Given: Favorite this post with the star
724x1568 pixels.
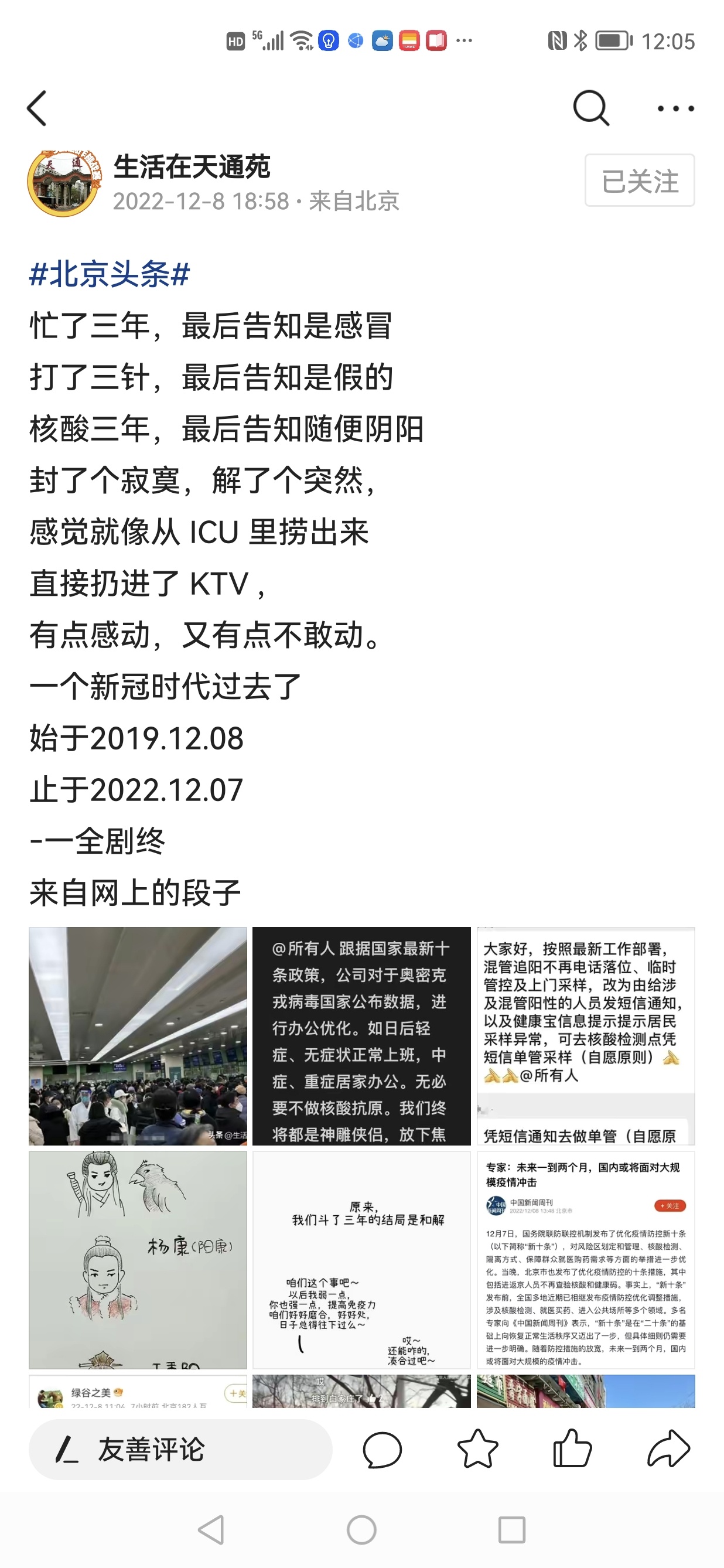Looking at the screenshot, I should click(477, 1449).
